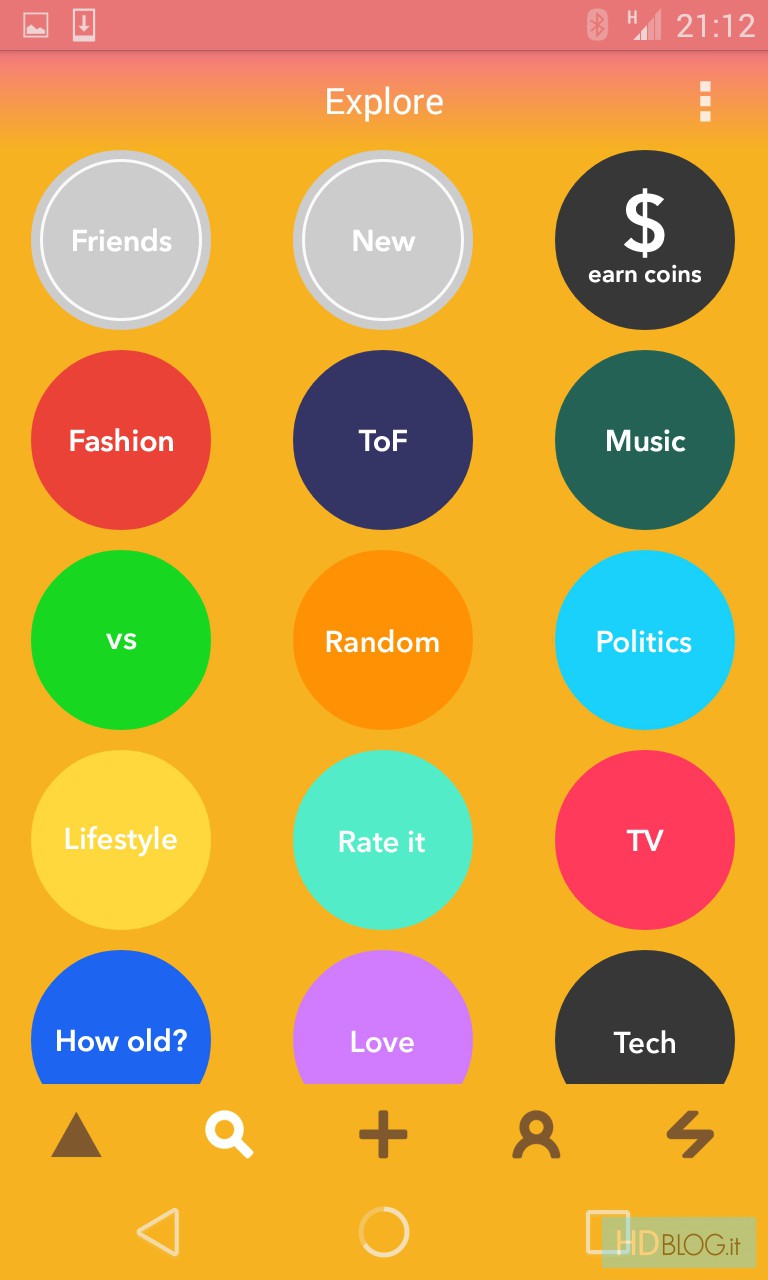Open the Rate it category

[x=383, y=840]
